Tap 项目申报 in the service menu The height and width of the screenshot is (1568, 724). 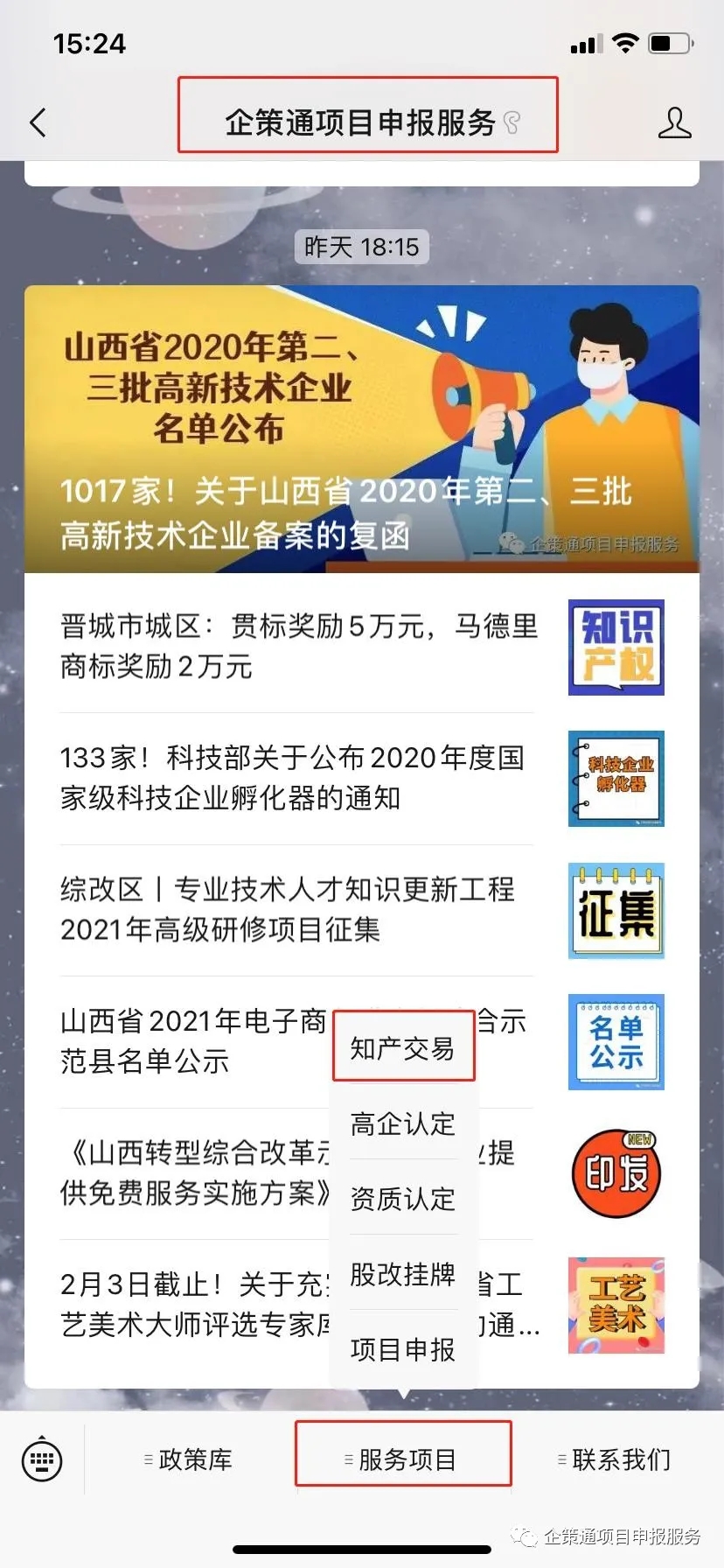pos(403,1349)
